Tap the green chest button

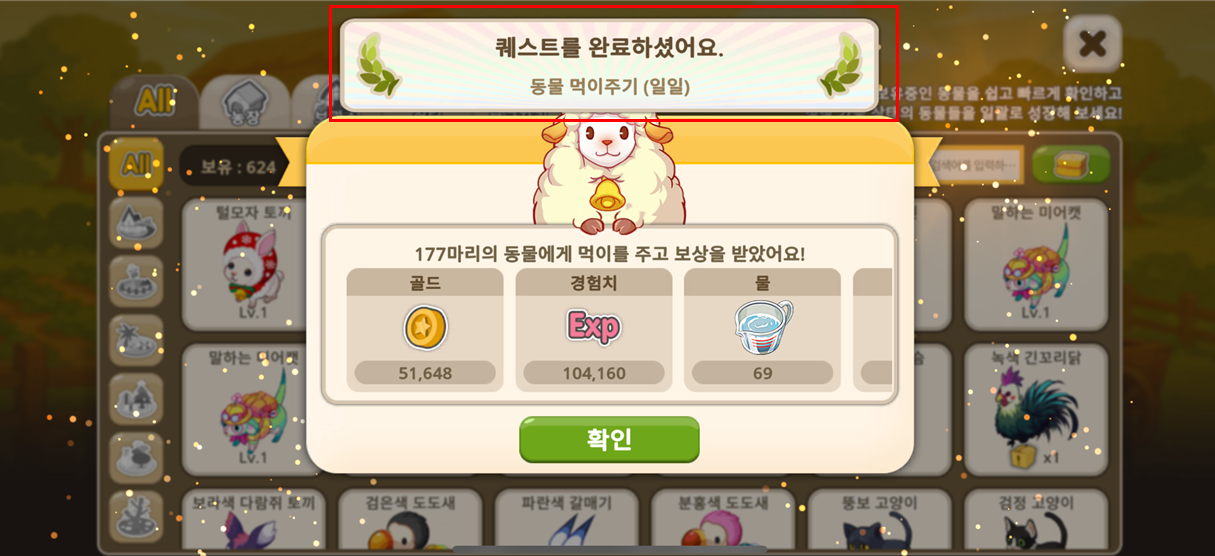(x=1070, y=164)
